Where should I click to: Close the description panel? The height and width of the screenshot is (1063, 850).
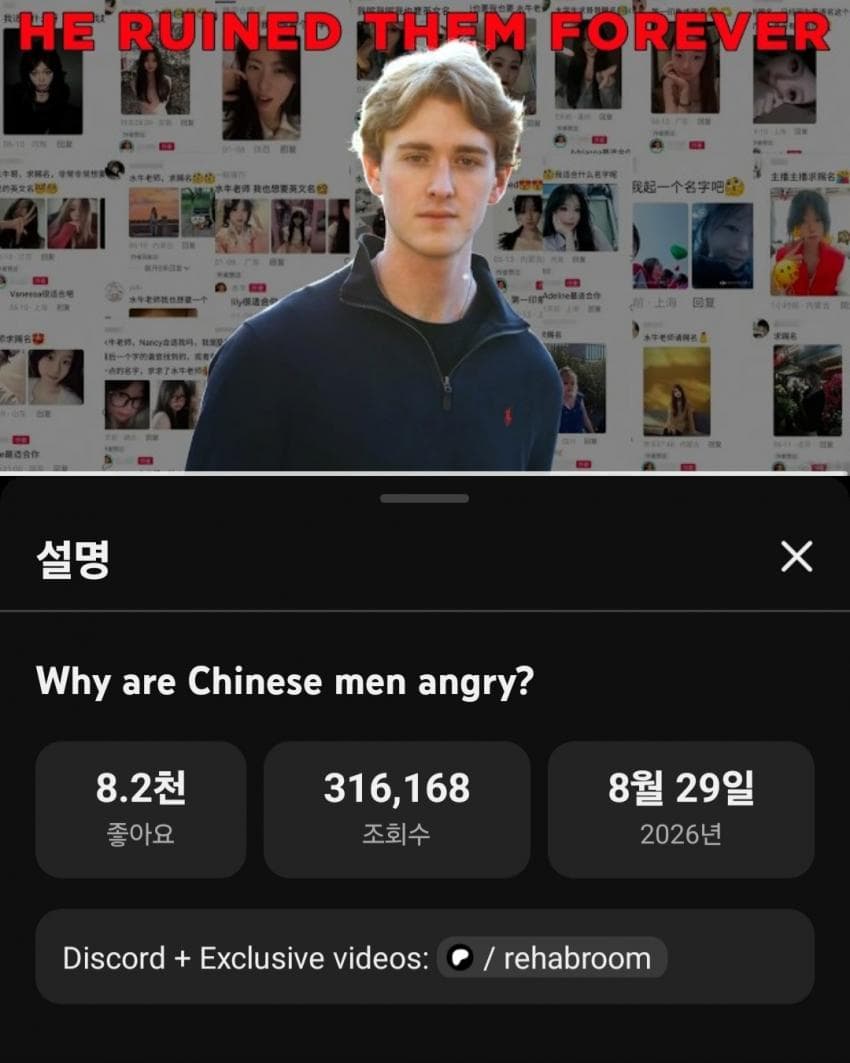tap(796, 557)
